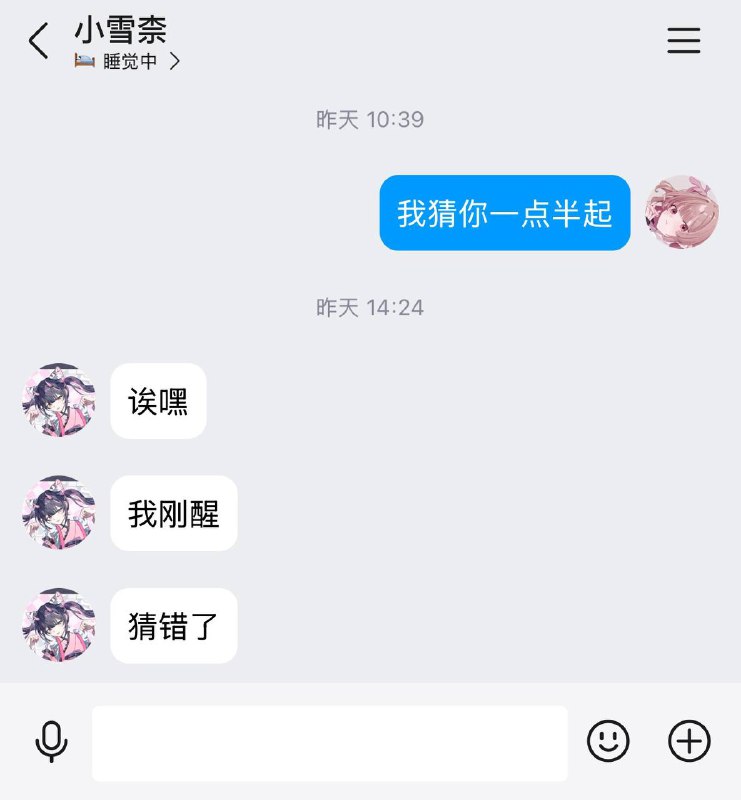The height and width of the screenshot is (800, 741).
Task: Tap the plus icon to attach content
Action: [x=686, y=741]
